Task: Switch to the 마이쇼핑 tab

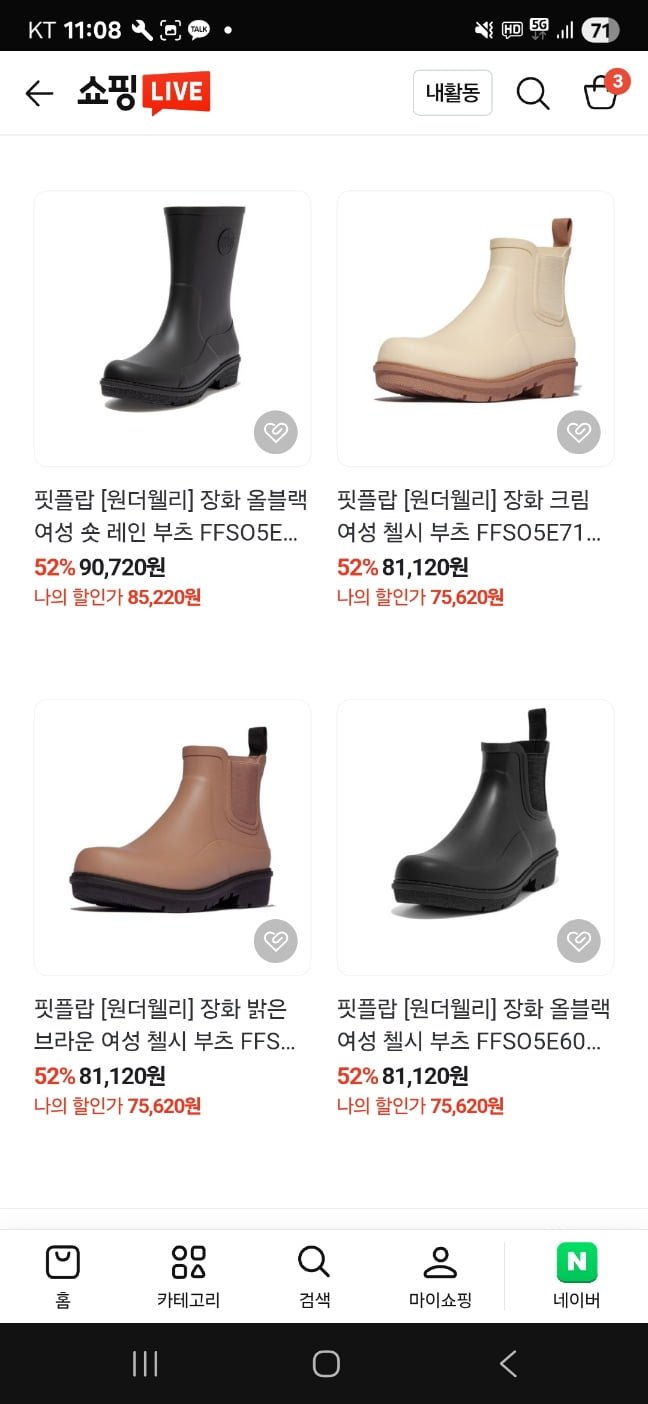Action: (x=440, y=1276)
